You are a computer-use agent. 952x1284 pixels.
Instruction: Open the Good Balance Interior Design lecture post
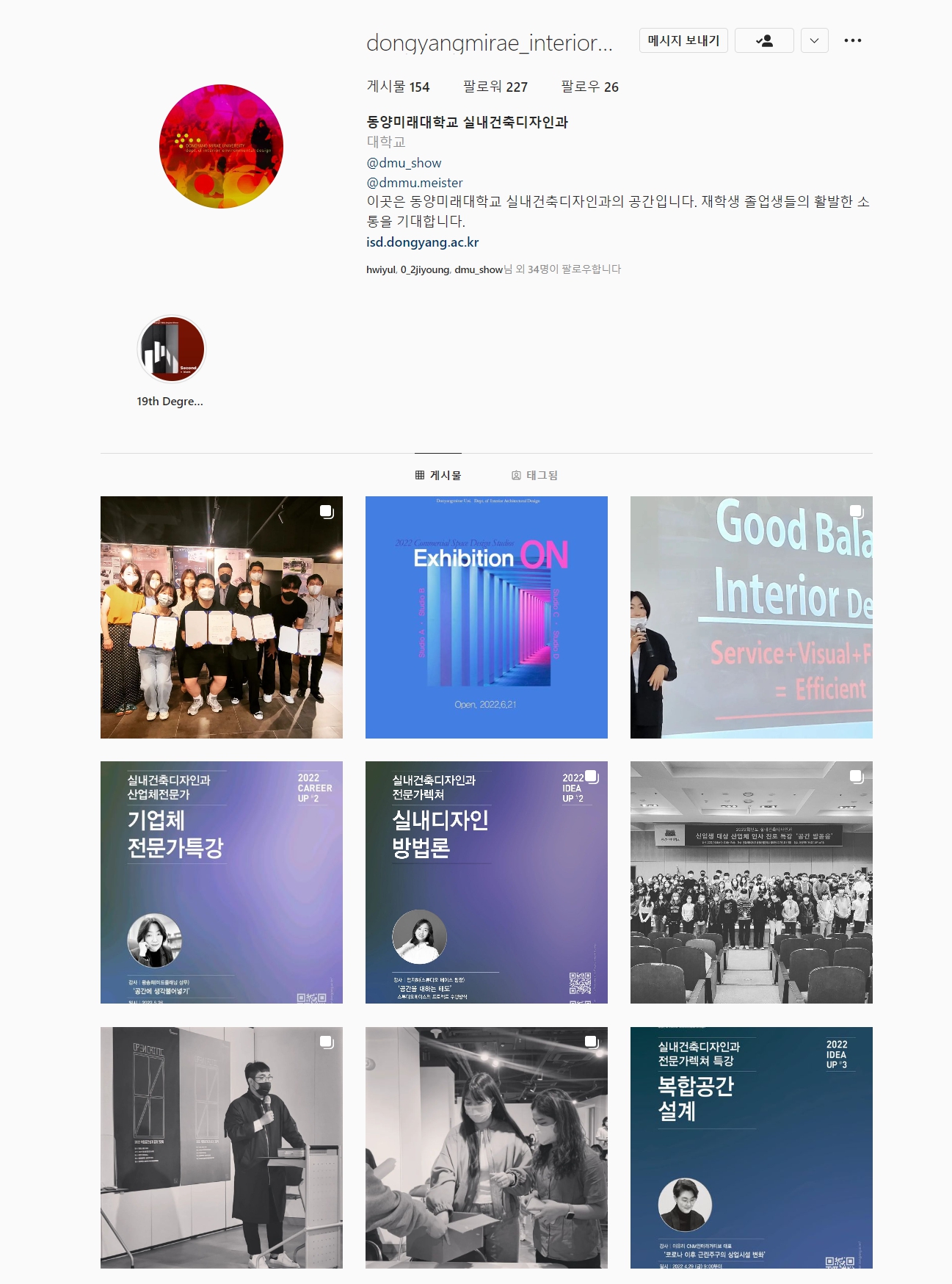coord(751,617)
